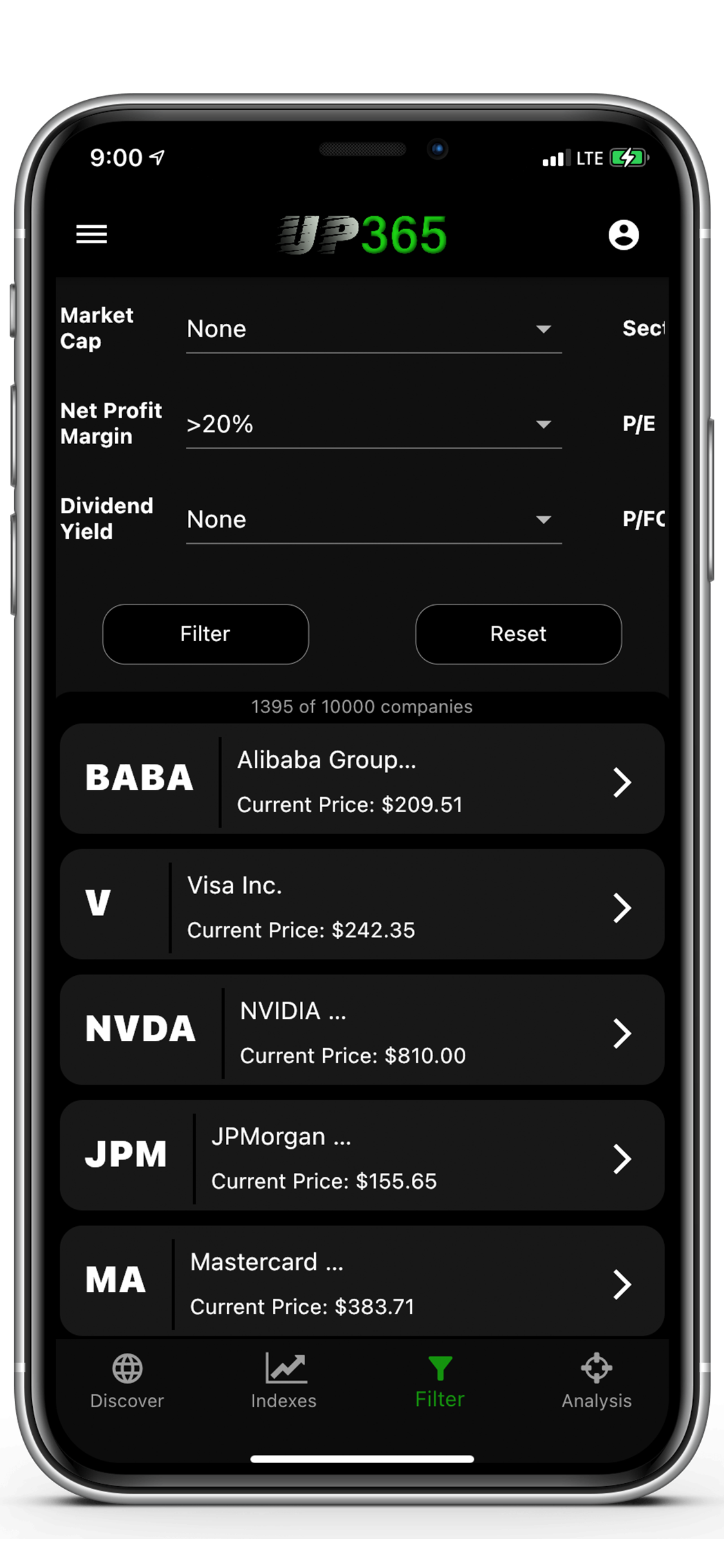This screenshot has width=724, height=1568.
Task: Open the BABA Alibaba Group card
Action: tap(362, 779)
